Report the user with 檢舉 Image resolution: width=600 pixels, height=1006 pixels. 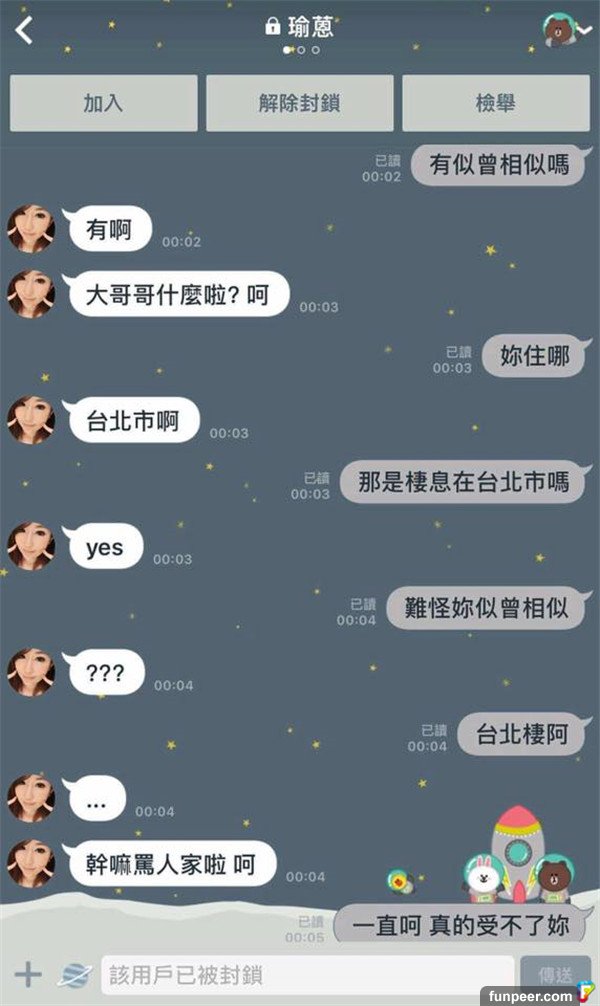point(495,103)
